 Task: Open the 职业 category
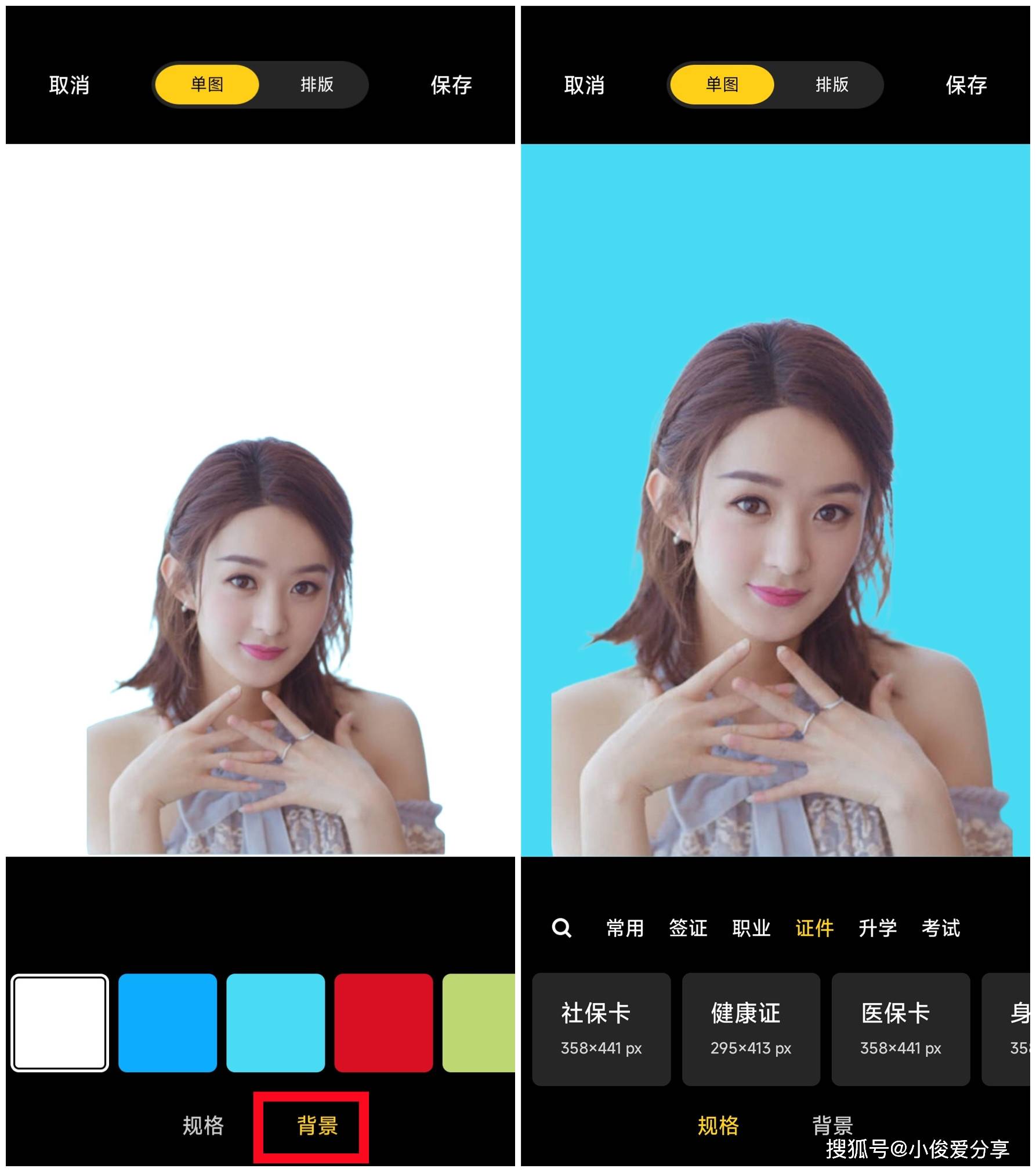(751, 928)
